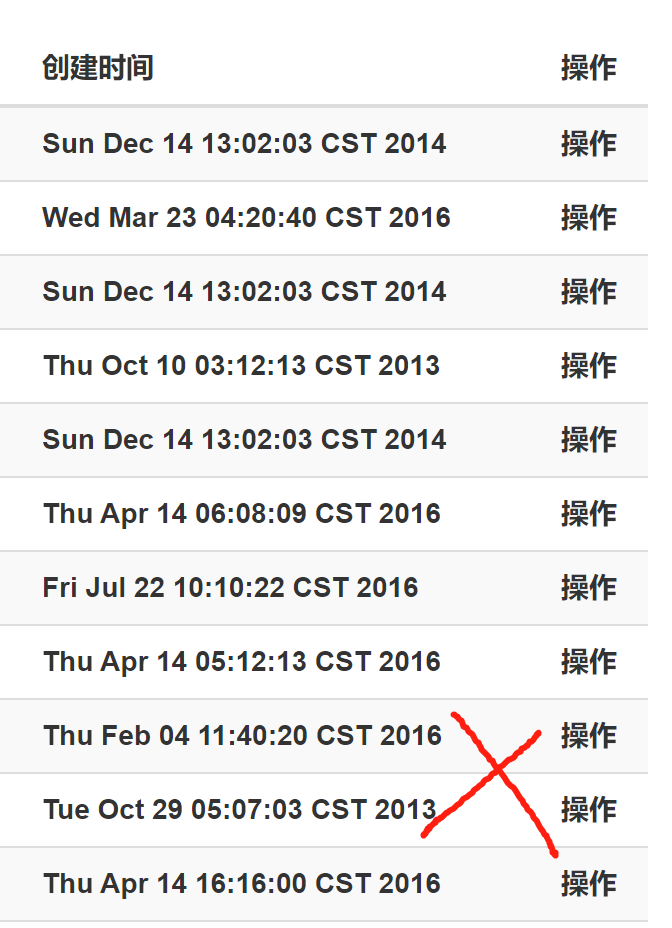Open 操作 for the 05:12:13 Apr 14 row
672x928 pixels.
click(588, 662)
